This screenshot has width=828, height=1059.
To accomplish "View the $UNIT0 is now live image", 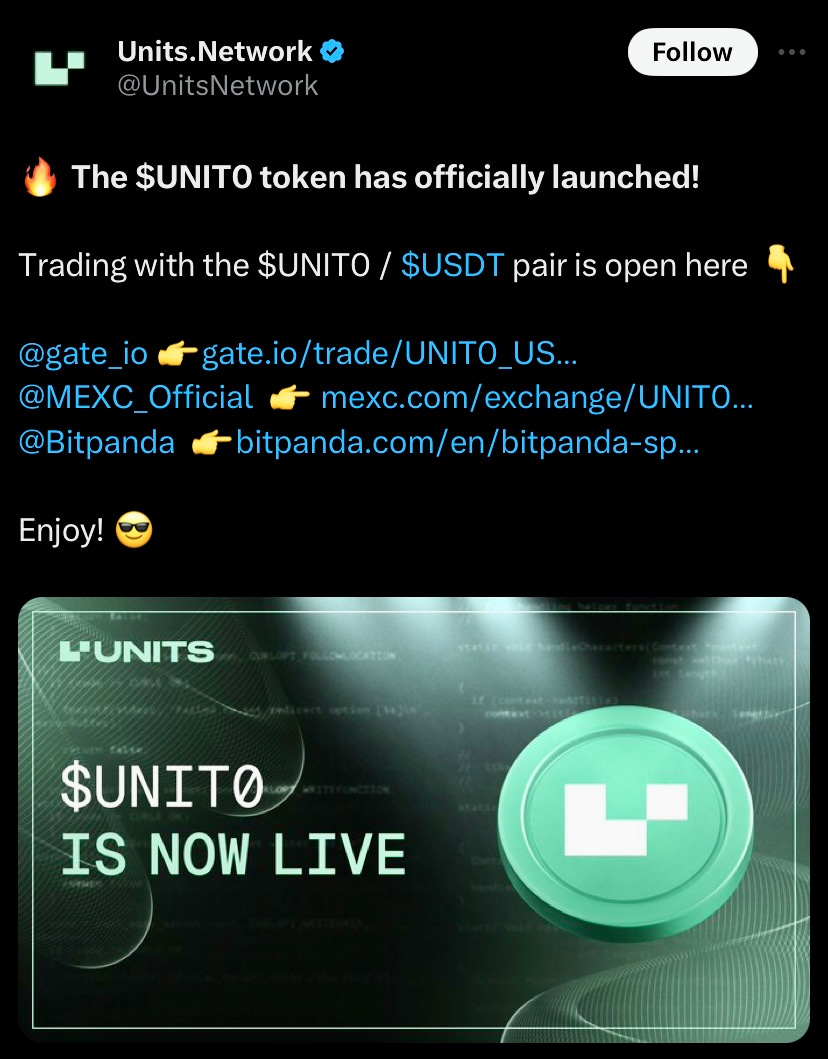I will pyautogui.click(x=414, y=815).
